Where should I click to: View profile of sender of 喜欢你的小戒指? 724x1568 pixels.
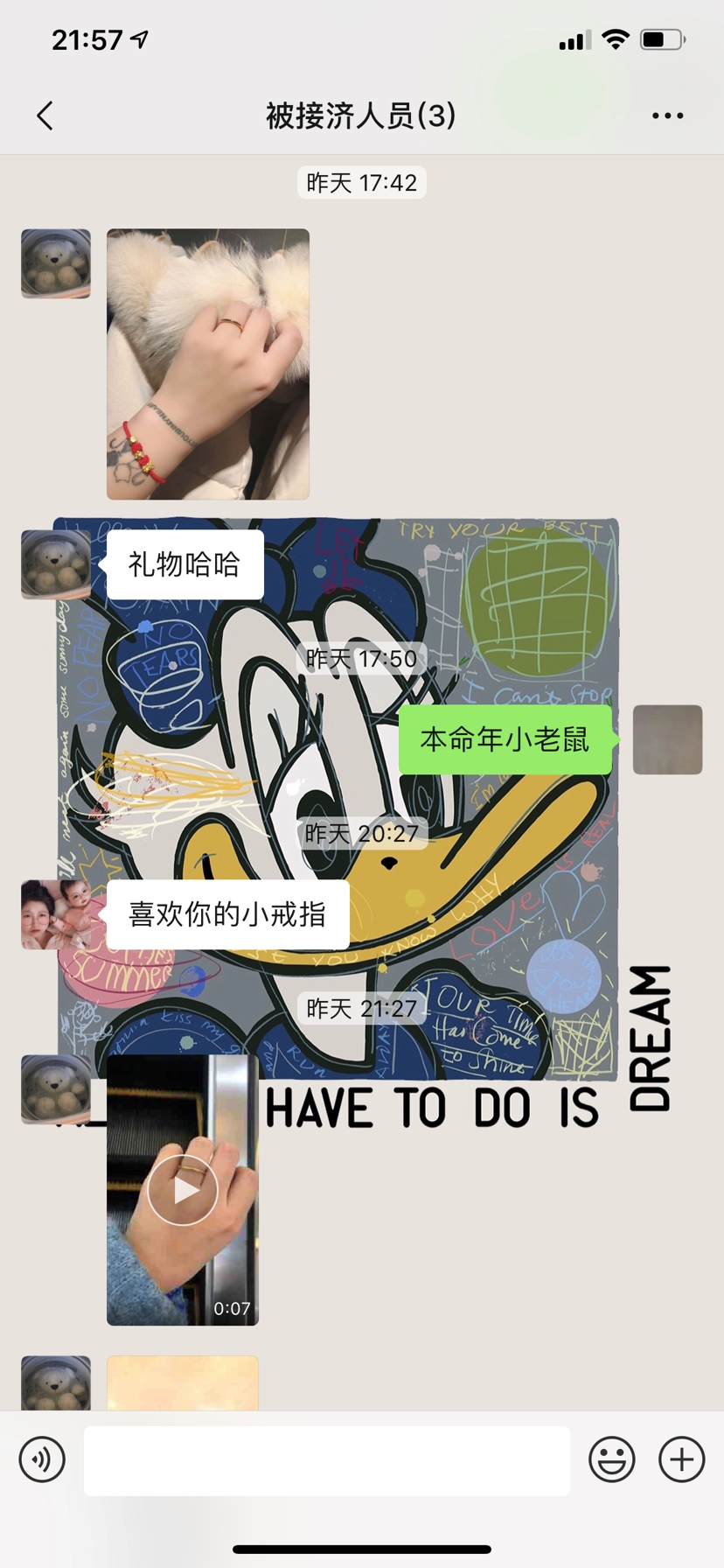(56, 914)
